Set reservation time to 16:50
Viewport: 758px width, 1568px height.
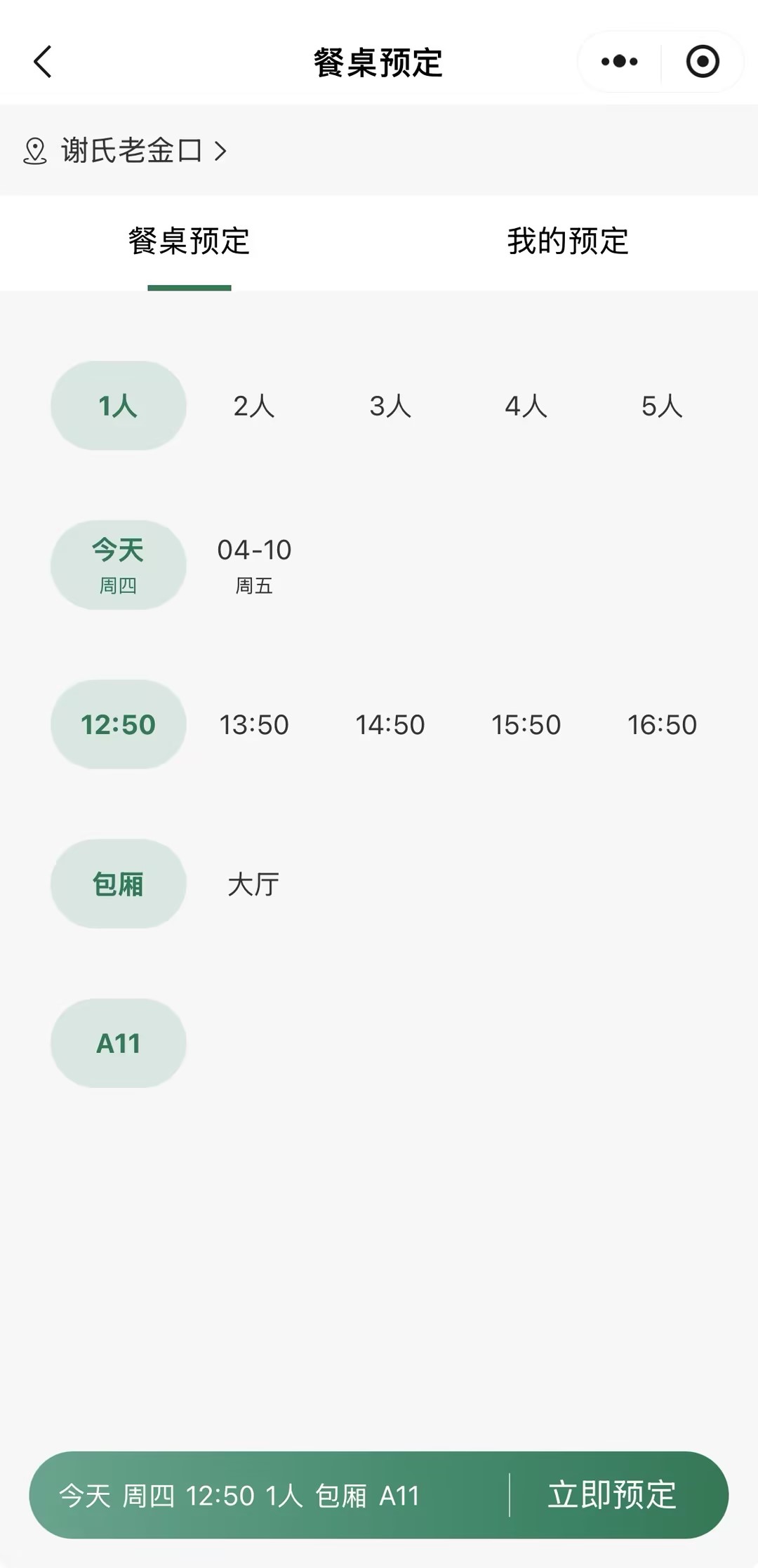coord(662,724)
